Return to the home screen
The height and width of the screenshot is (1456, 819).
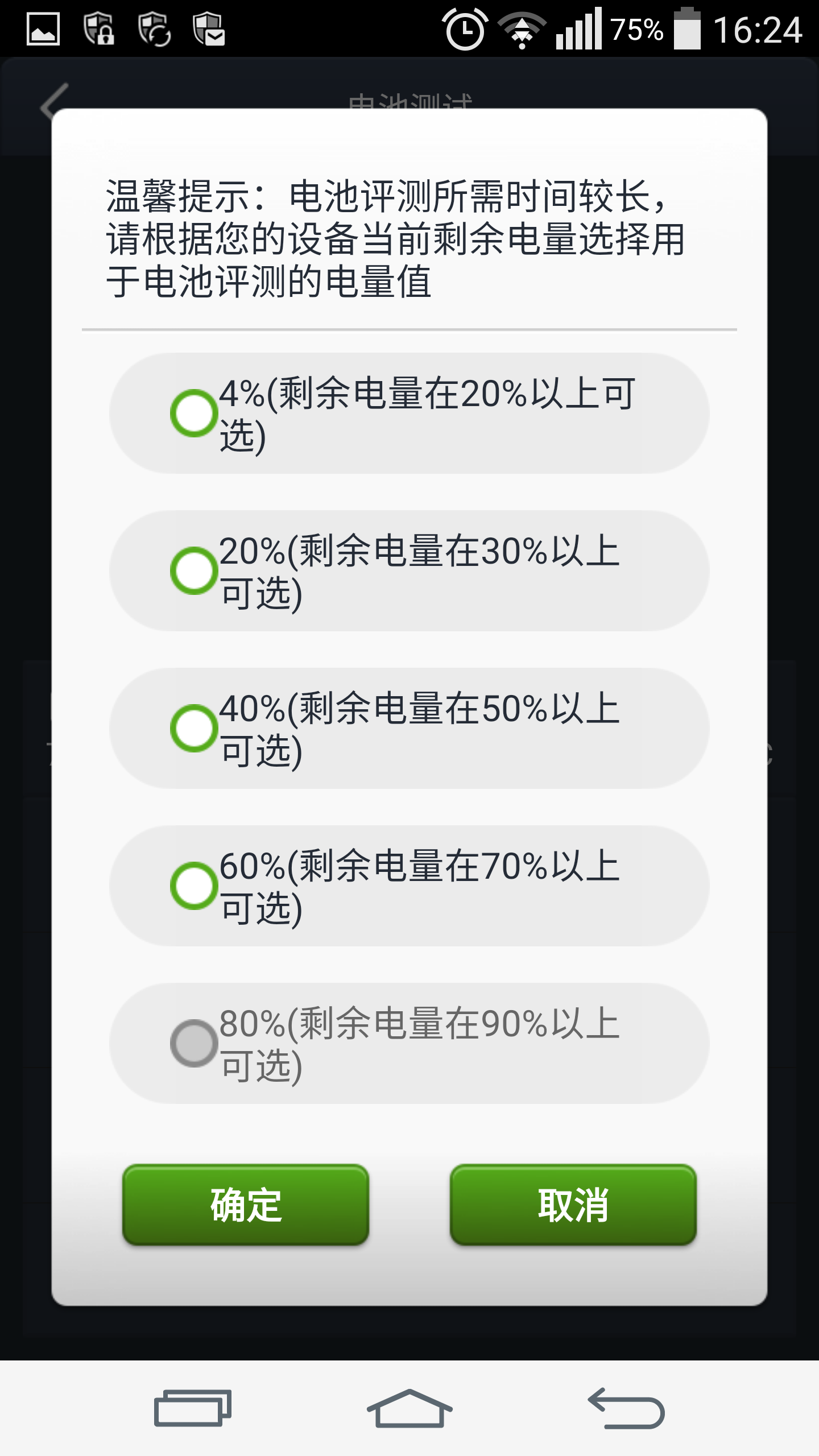[409, 1408]
